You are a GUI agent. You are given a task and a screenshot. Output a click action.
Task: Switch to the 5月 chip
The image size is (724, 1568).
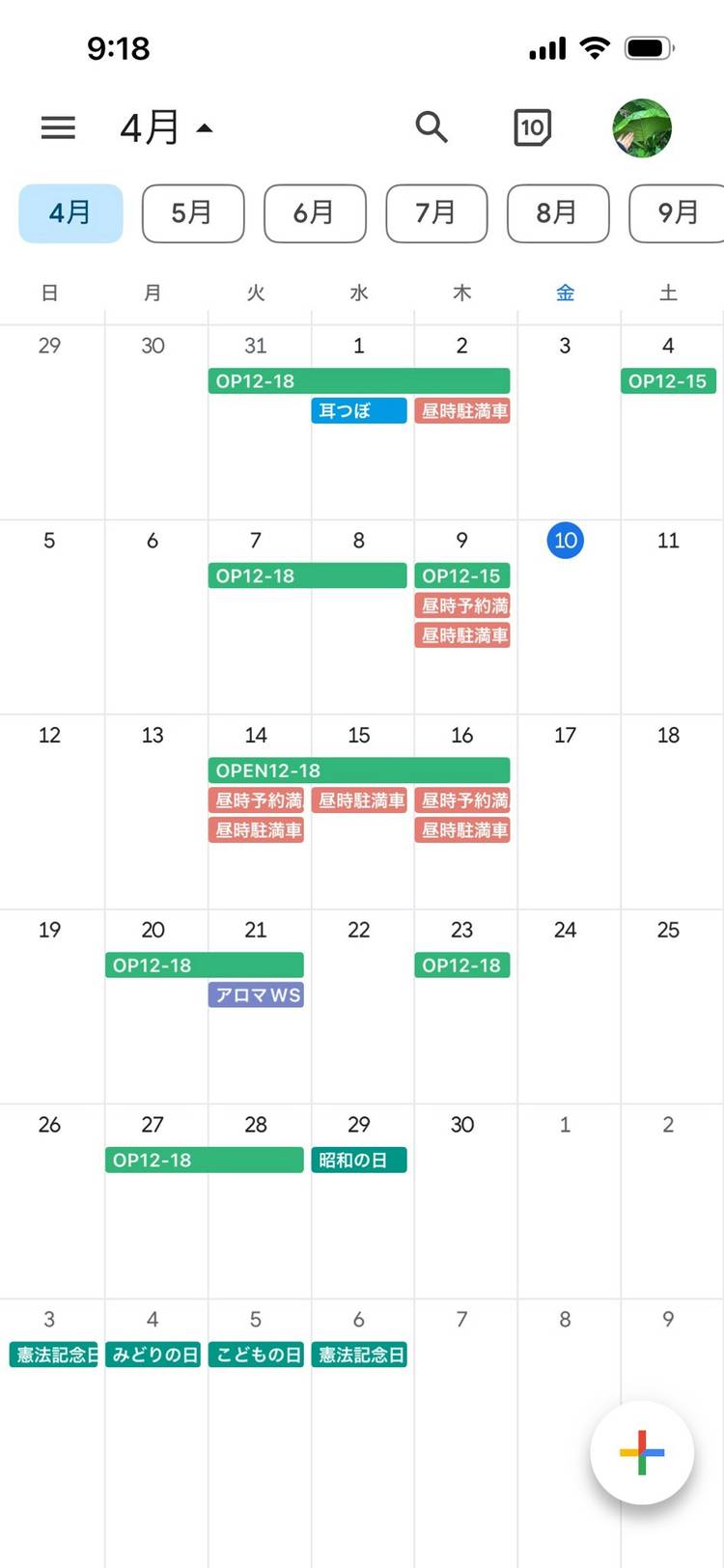coord(192,213)
